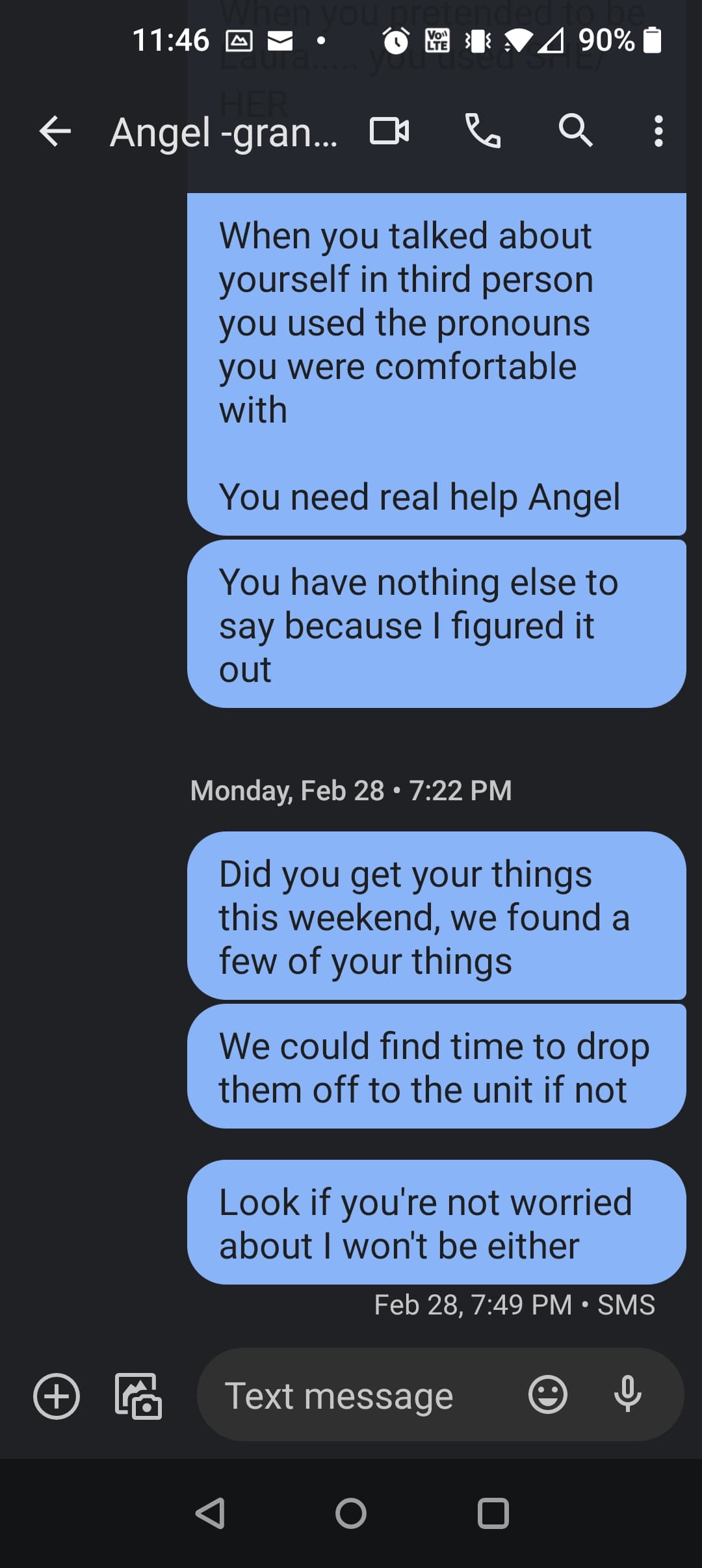Screen dimensions: 702x1568
Task: Record a voice message
Action: [627, 1394]
